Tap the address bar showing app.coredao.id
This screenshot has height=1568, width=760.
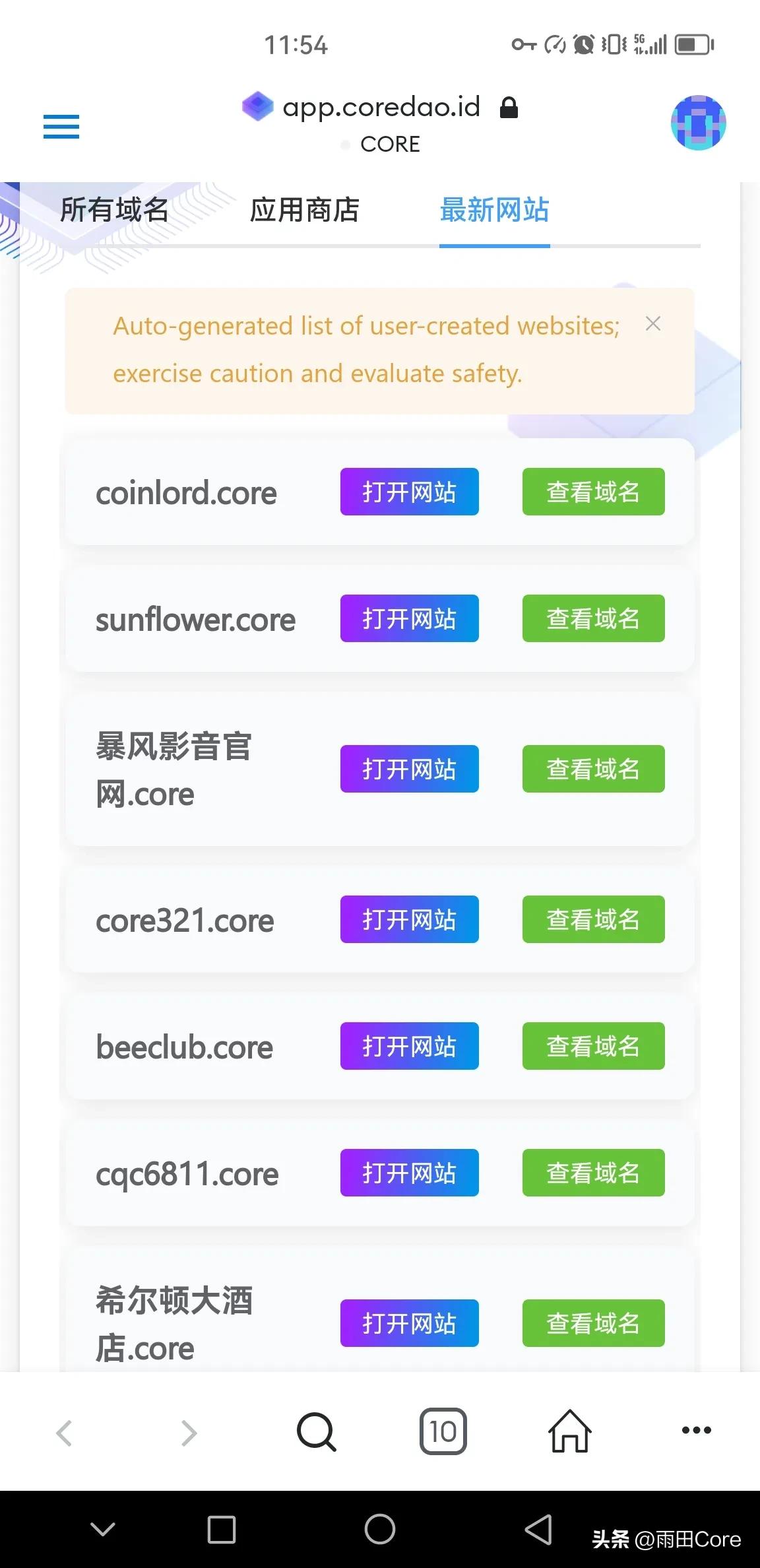tap(381, 106)
